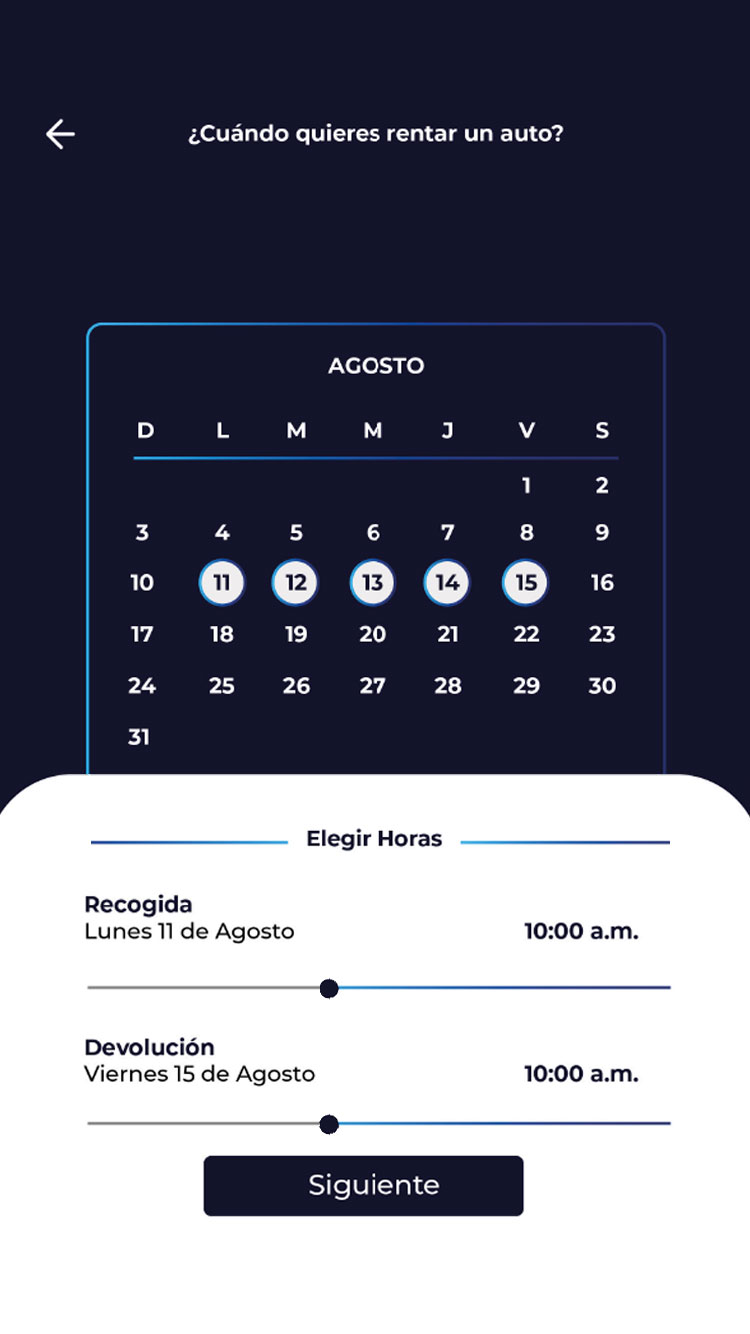Select August 30 on the calendar

point(602,686)
